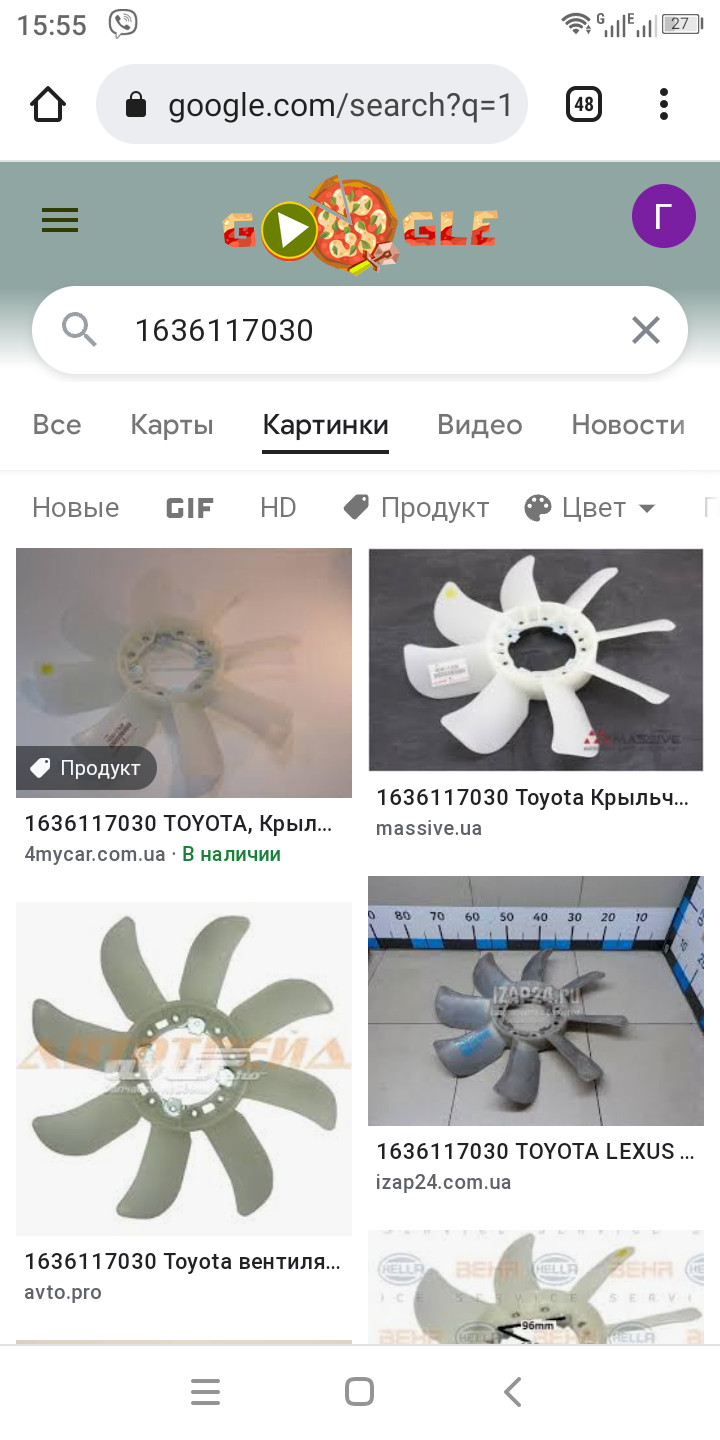Go to the browser home page
The height and width of the screenshot is (1440, 720).
48,105
